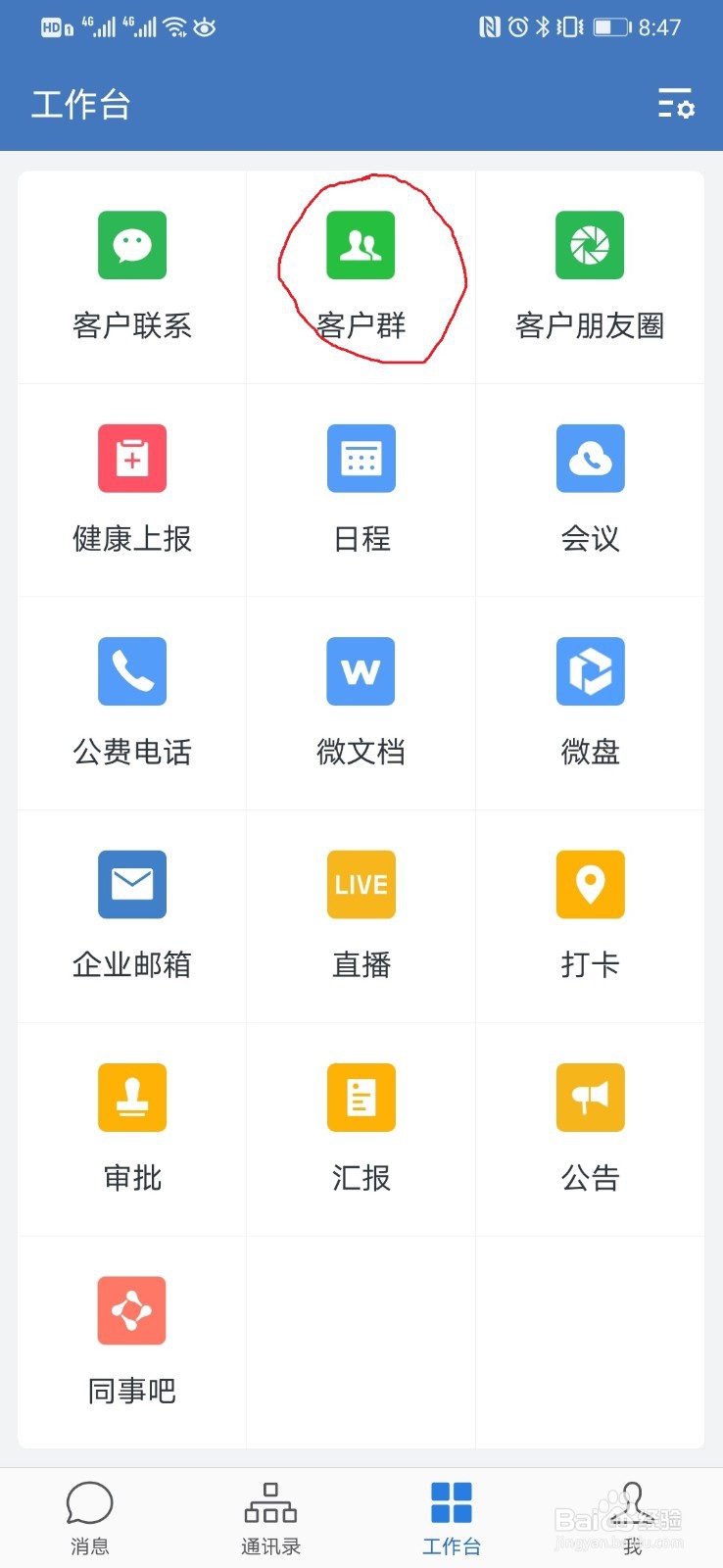
Task: Open 客户联系 customer contact
Action: tap(131, 269)
